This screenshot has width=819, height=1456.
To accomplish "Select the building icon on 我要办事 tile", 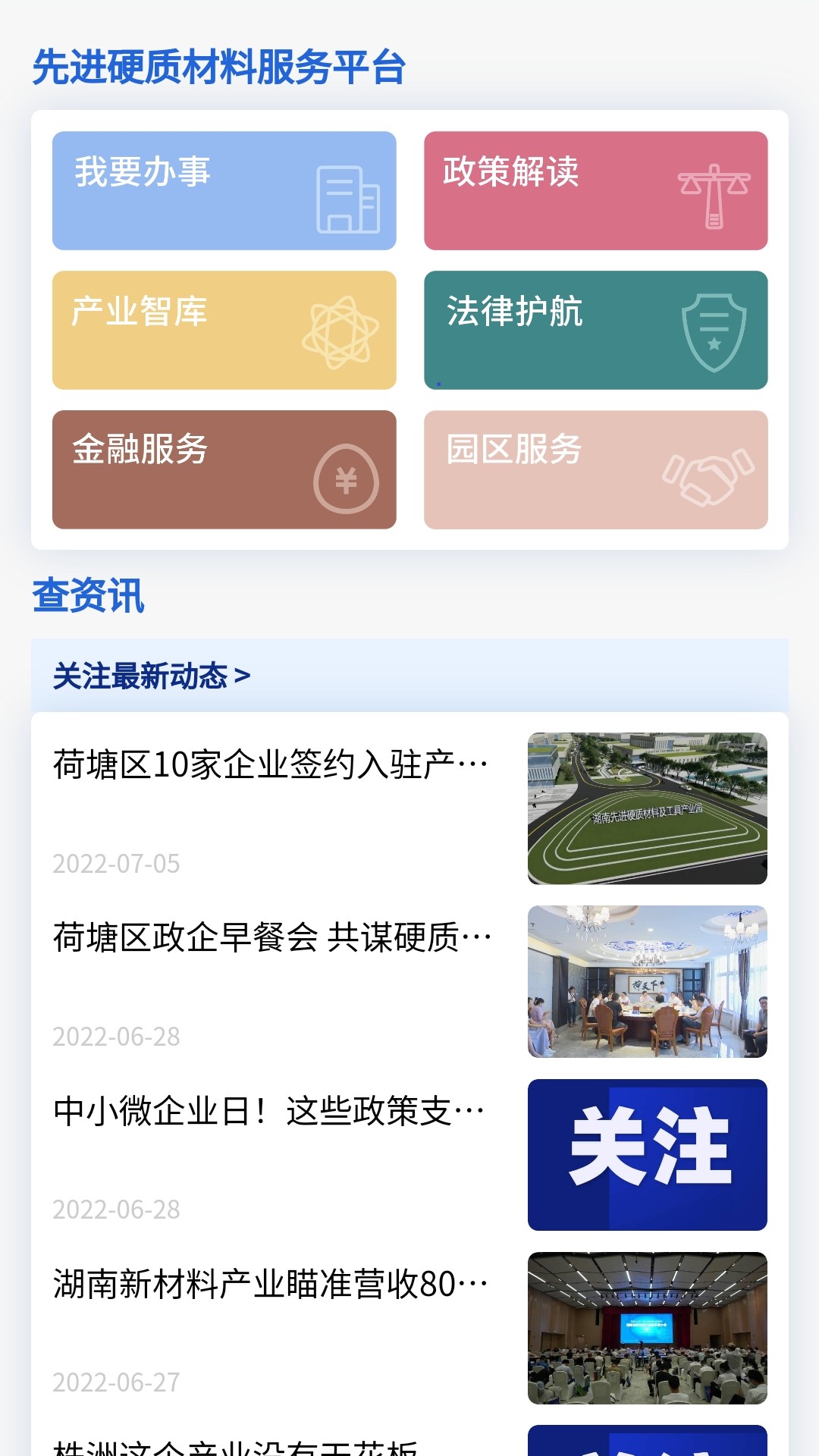I will coord(350,199).
